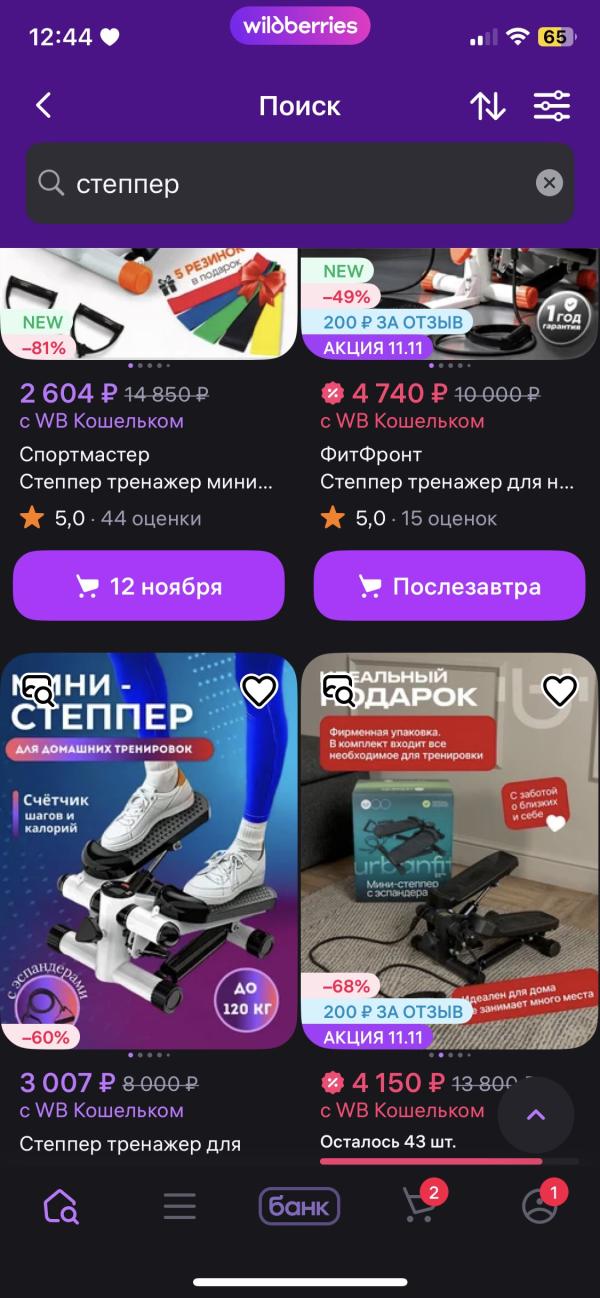
Task: Open the ФитФронт stepper product
Action: [x=449, y=470]
